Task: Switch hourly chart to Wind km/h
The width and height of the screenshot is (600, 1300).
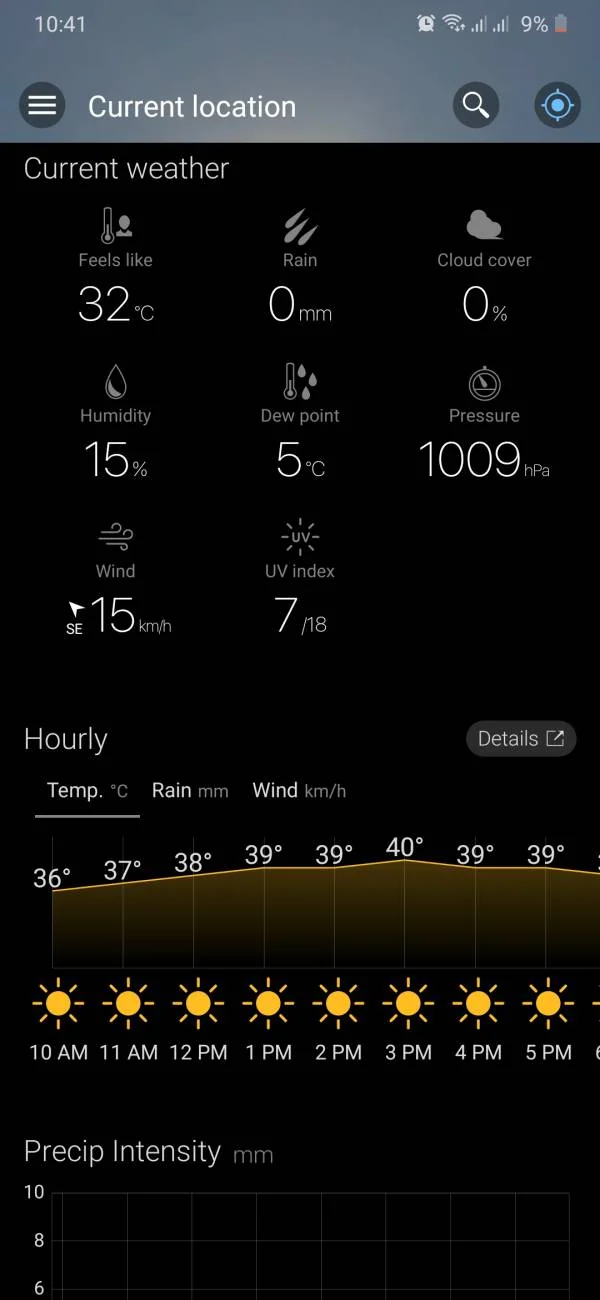Action: (x=299, y=791)
